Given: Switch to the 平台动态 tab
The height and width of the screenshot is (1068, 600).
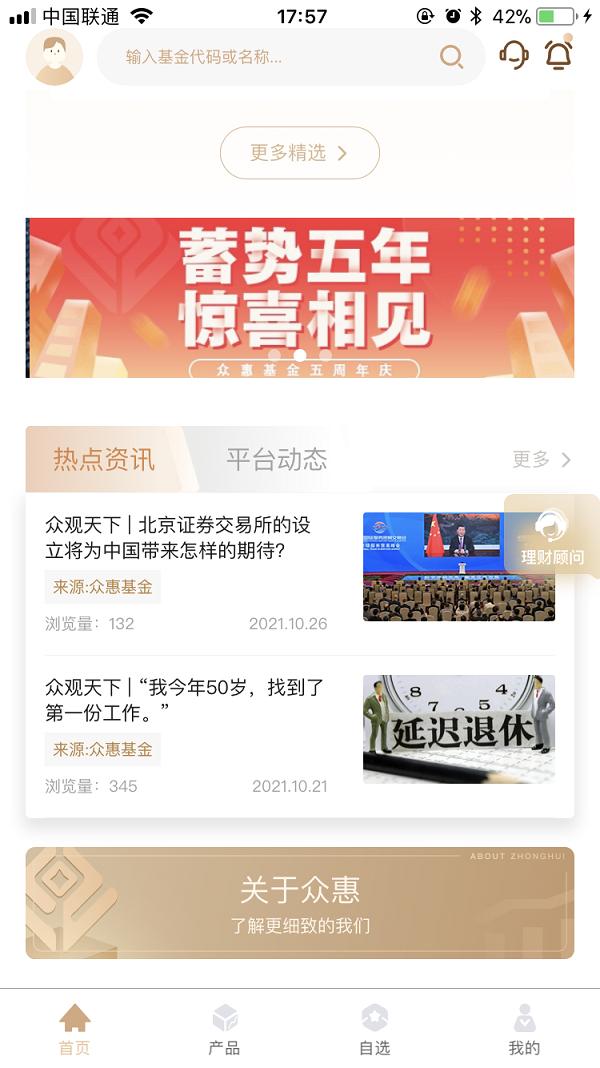Looking at the screenshot, I should tap(276, 460).
